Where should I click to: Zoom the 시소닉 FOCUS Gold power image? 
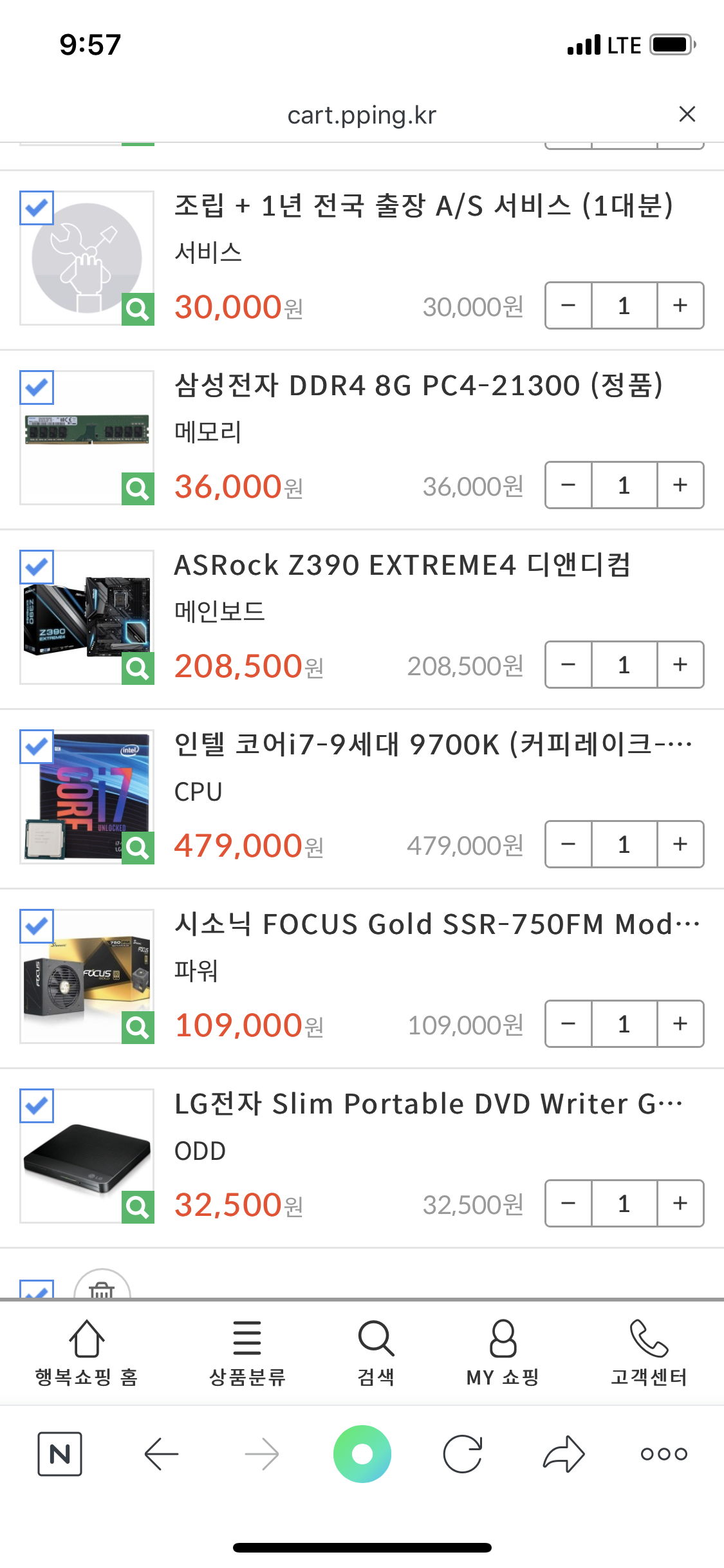pyautogui.click(x=138, y=1027)
